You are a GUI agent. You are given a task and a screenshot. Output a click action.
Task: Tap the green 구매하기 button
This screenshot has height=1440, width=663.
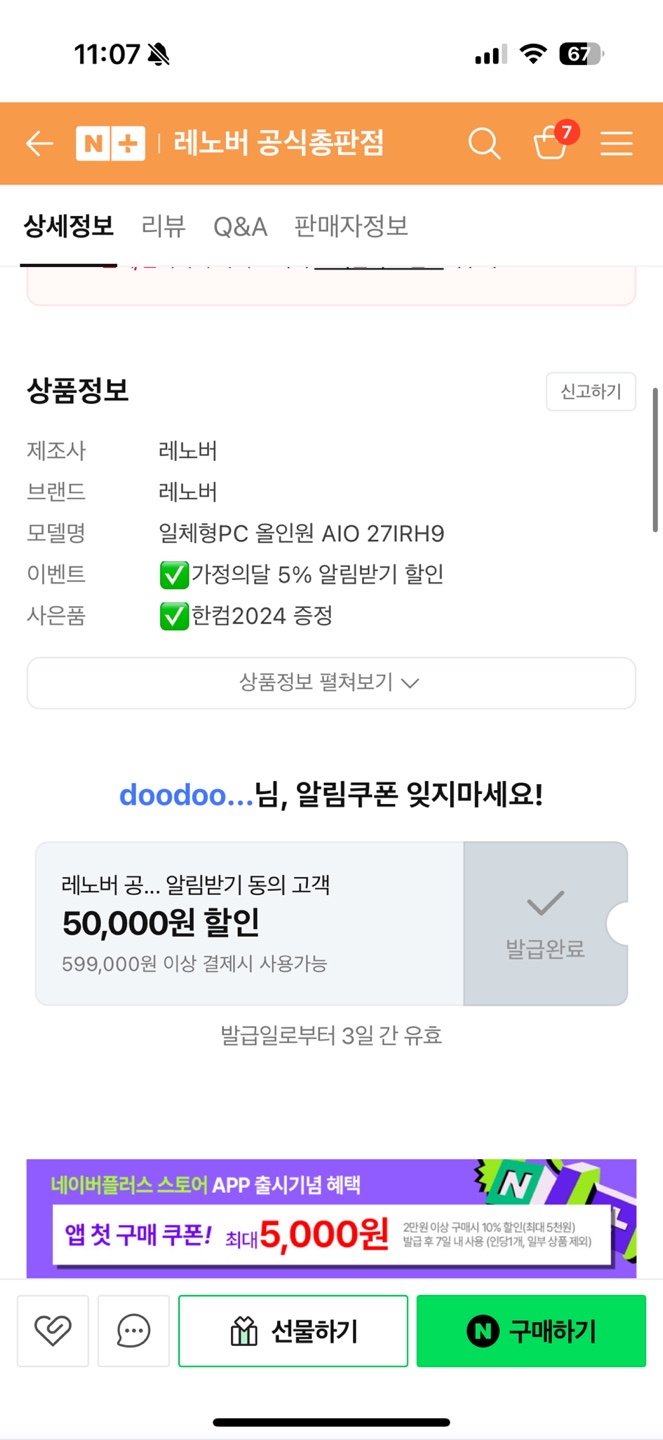[x=531, y=1331]
